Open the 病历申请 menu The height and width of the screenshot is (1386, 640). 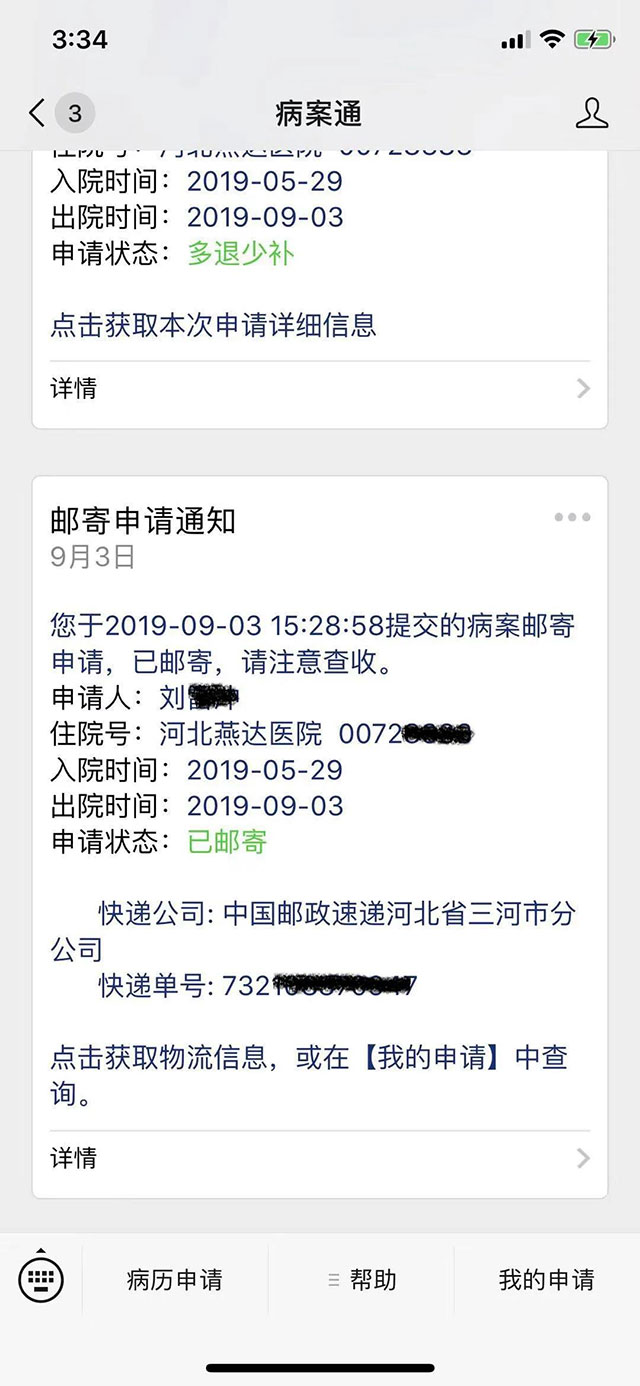coord(175,1279)
